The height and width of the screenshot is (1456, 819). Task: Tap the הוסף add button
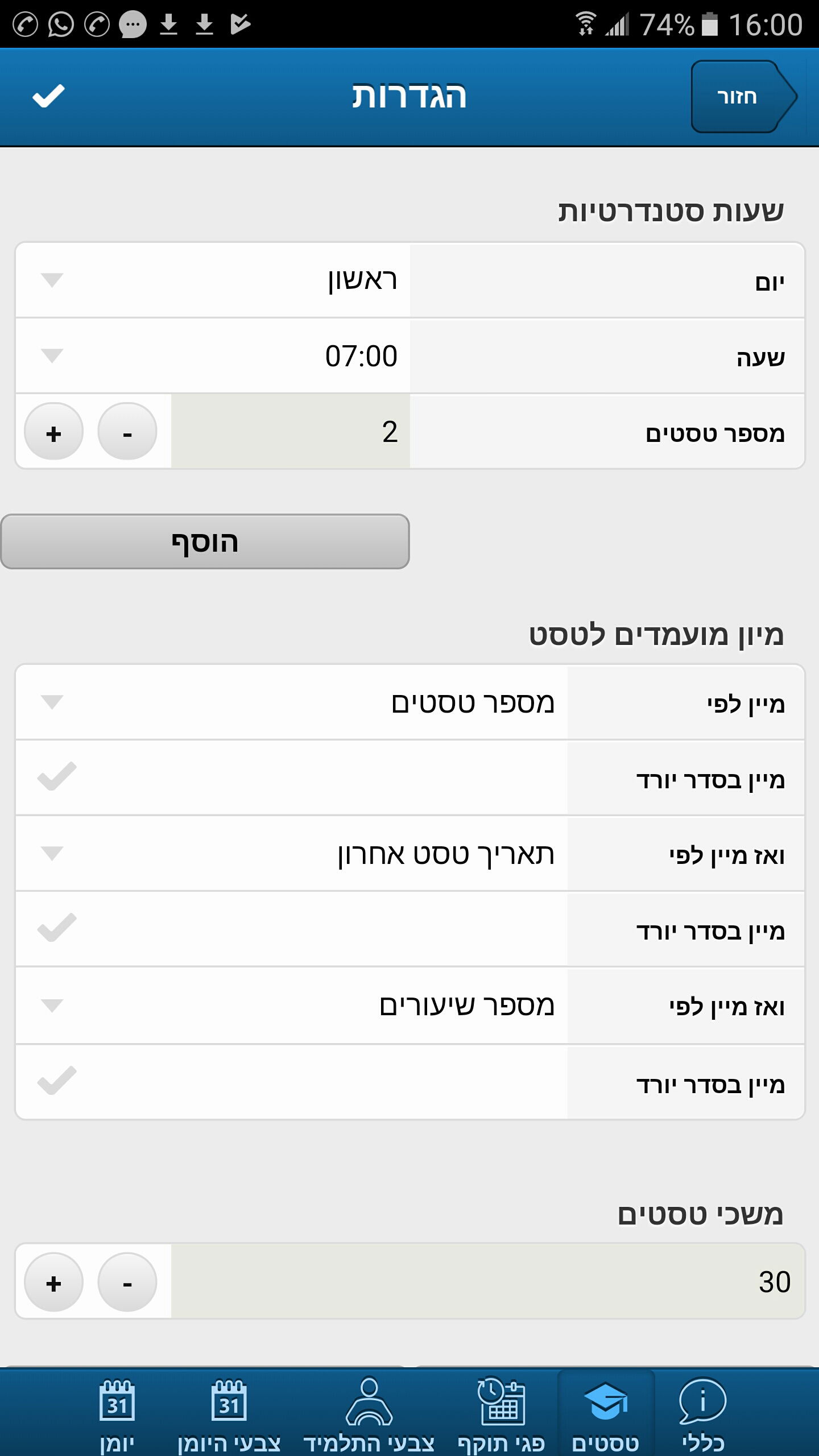(x=205, y=541)
